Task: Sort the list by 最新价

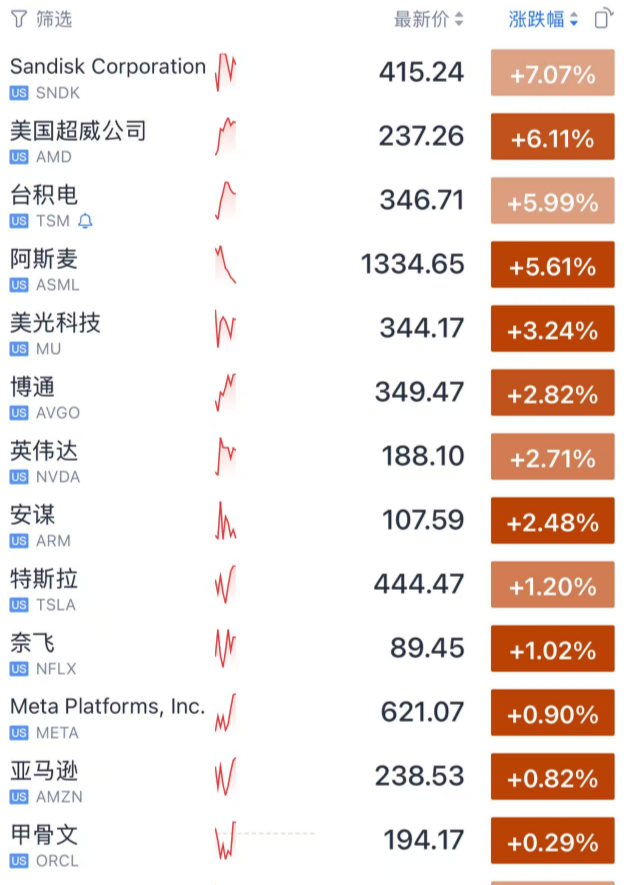Action: (429, 19)
